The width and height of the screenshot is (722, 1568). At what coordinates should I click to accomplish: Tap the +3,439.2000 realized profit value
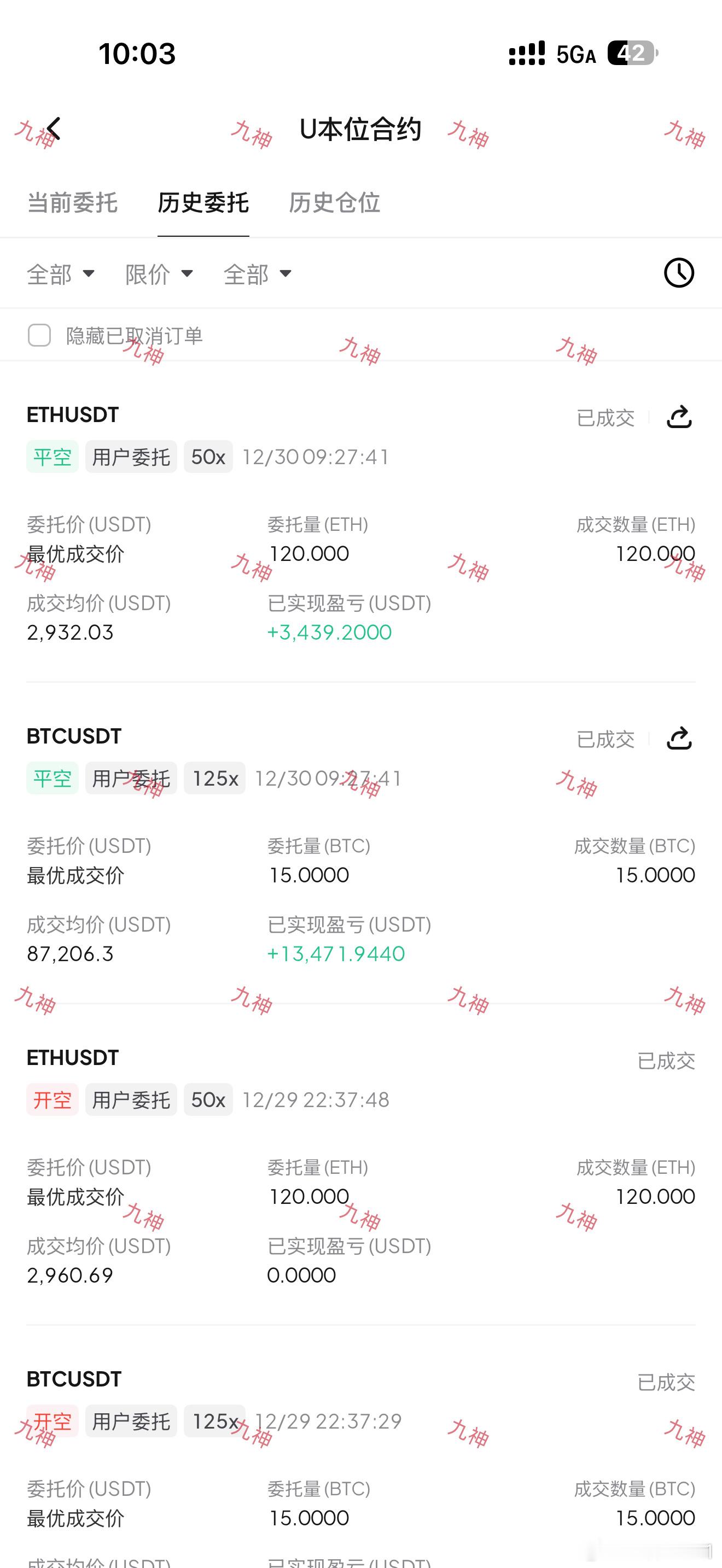point(331,633)
